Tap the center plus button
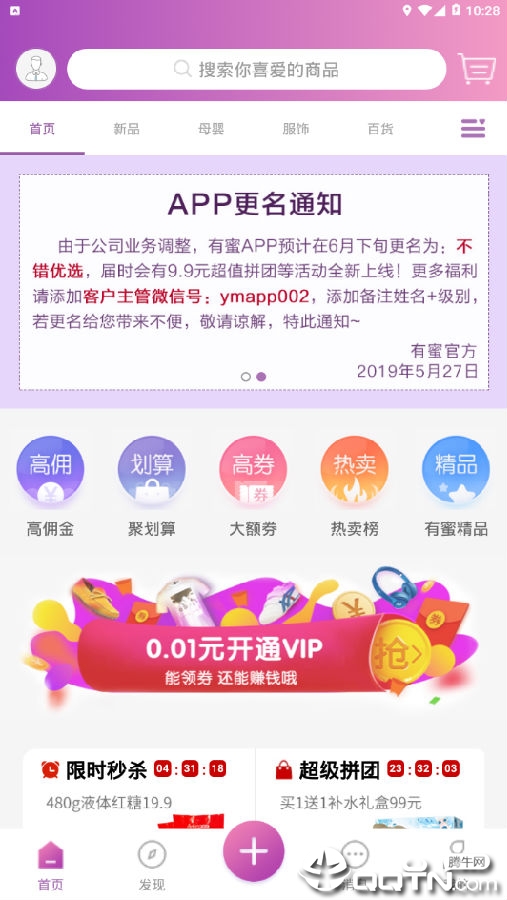The height and width of the screenshot is (900, 507). 253,851
